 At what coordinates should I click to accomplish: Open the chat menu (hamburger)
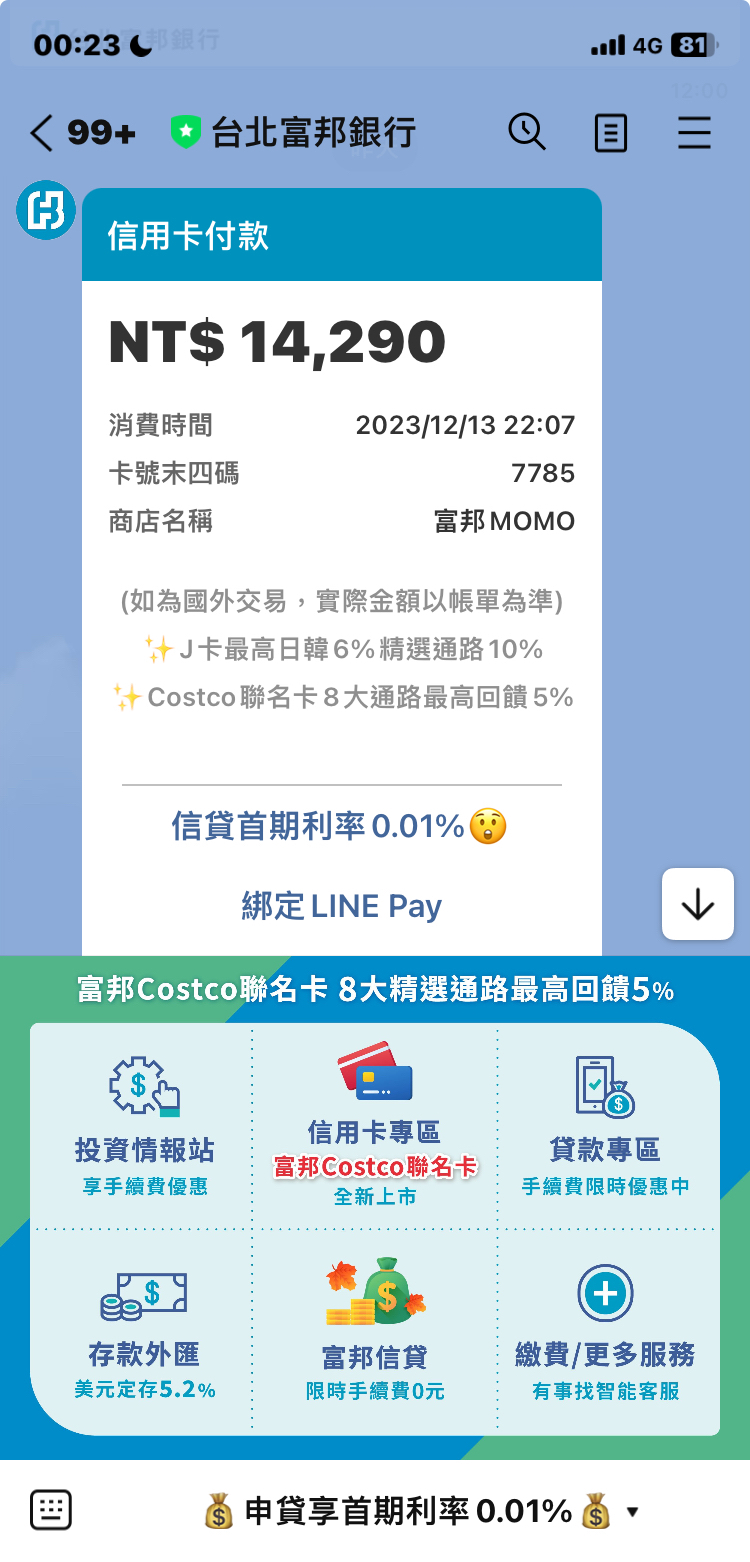pyautogui.click(x=694, y=133)
